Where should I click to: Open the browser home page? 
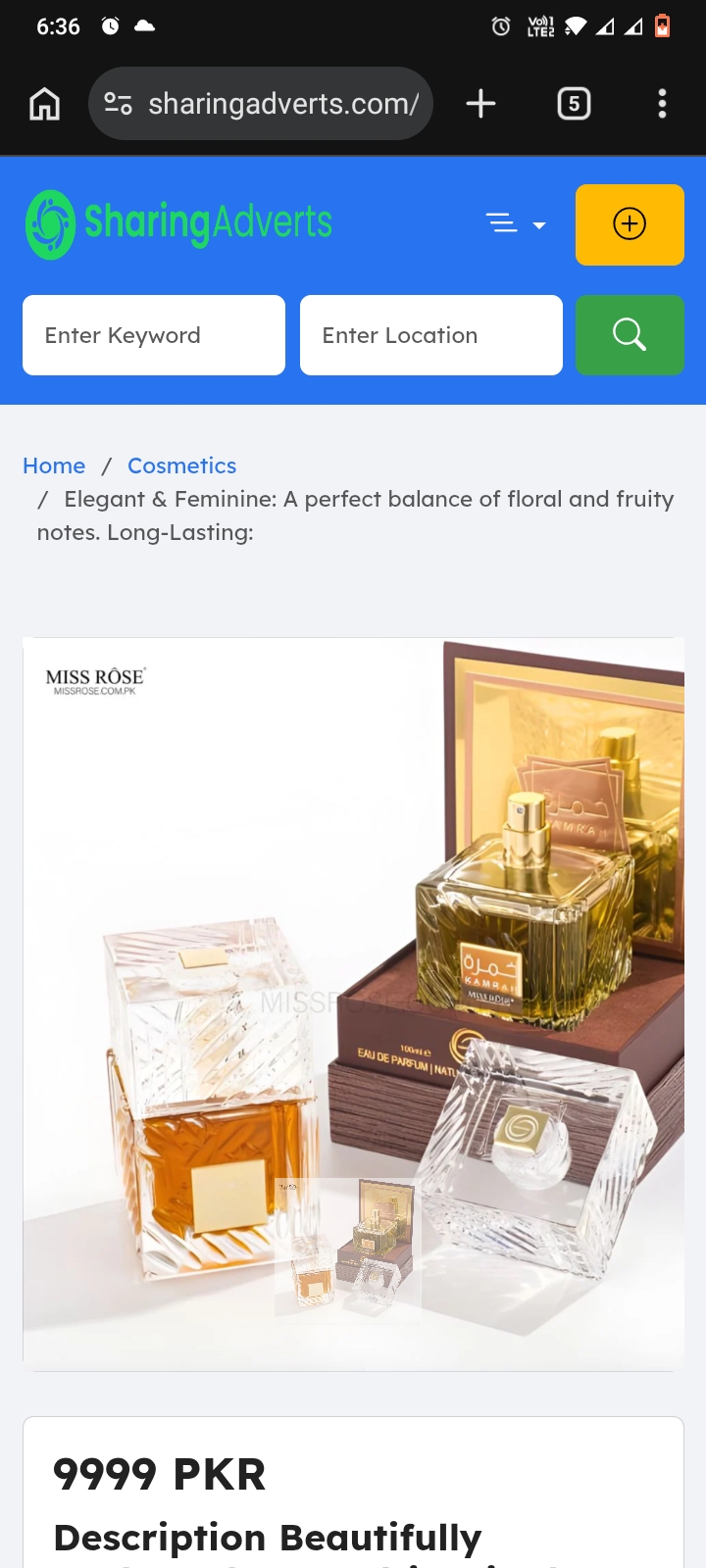[x=44, y=103]
